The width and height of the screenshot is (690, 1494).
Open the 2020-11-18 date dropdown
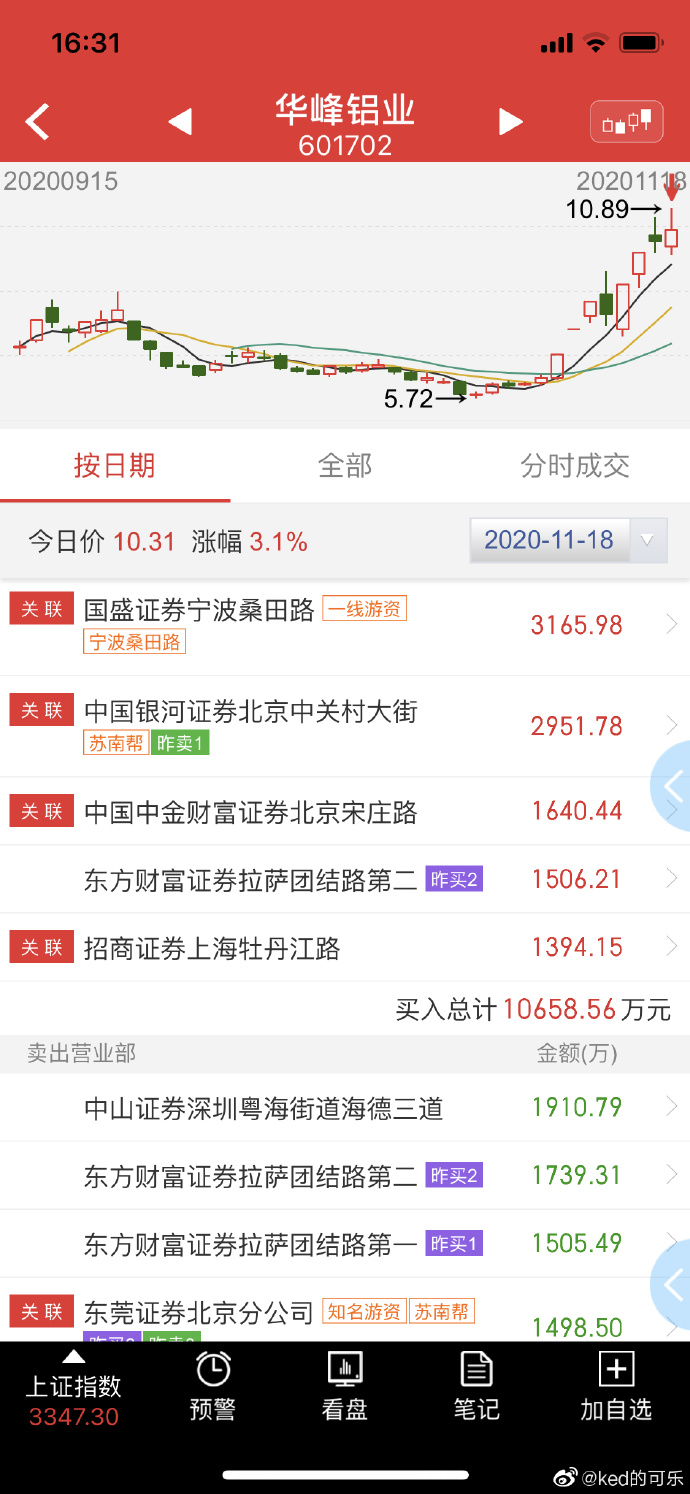tap(568, 540)
